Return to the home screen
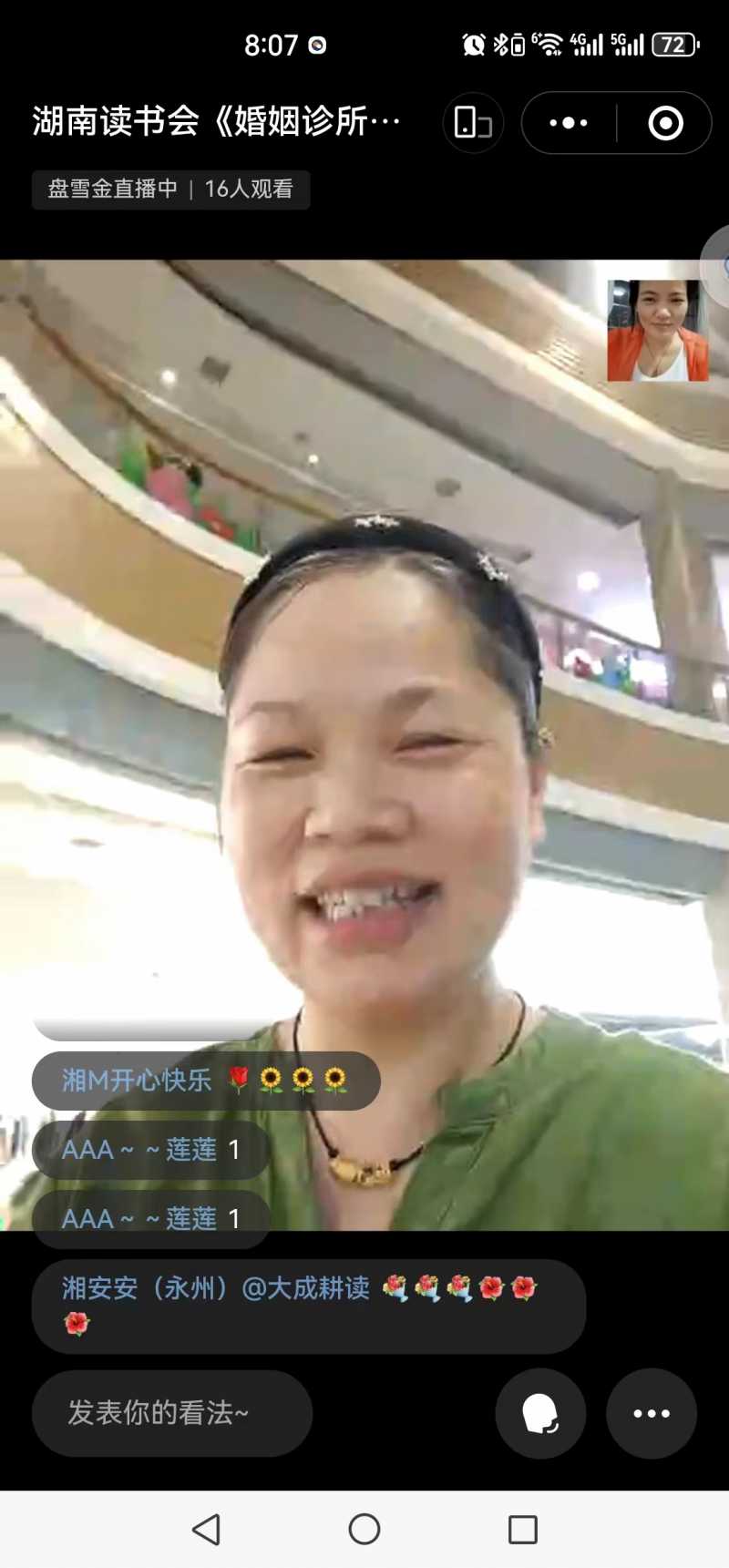The image size is (729, 1568). tap(364, 1530)
